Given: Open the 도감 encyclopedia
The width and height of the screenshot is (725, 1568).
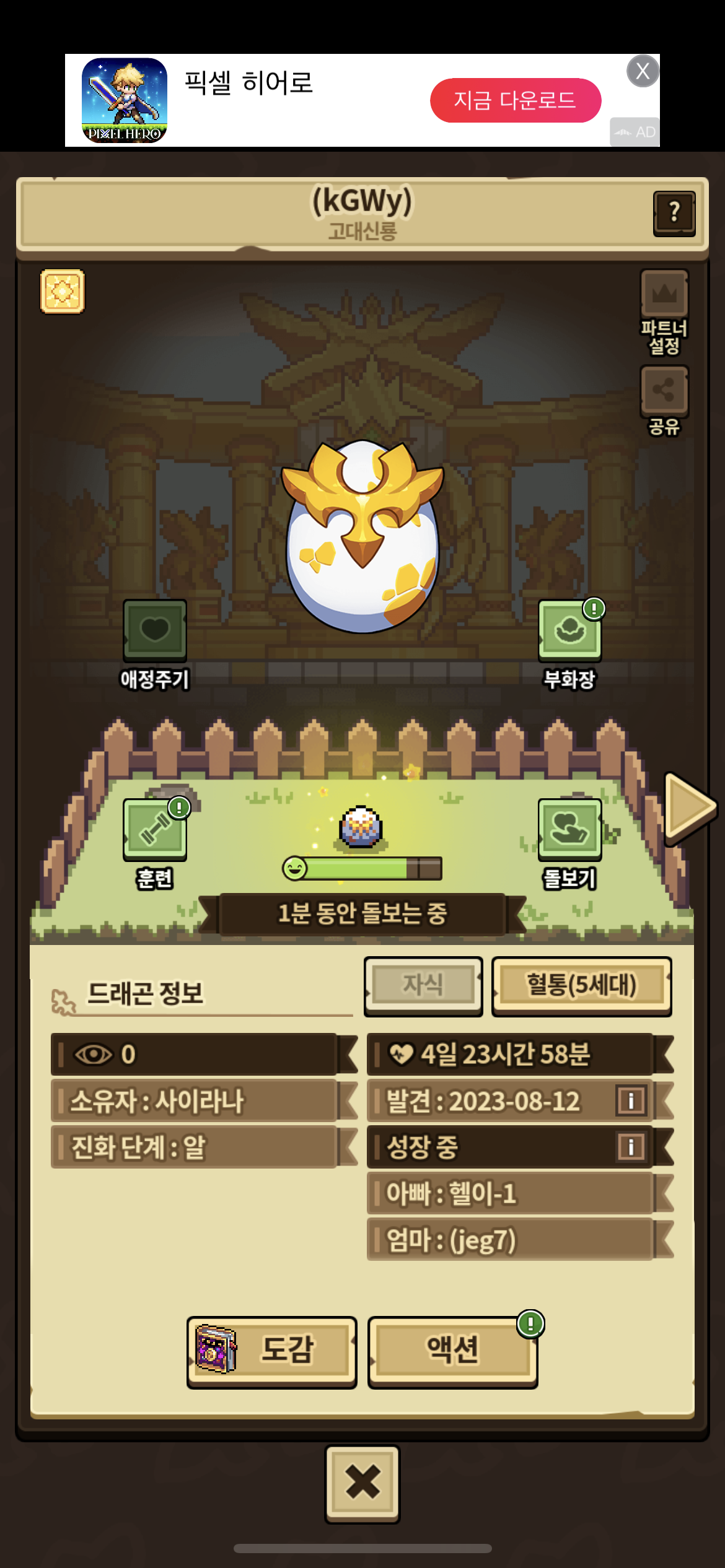Looking at the screenshot, I should tap(271, 1352).
